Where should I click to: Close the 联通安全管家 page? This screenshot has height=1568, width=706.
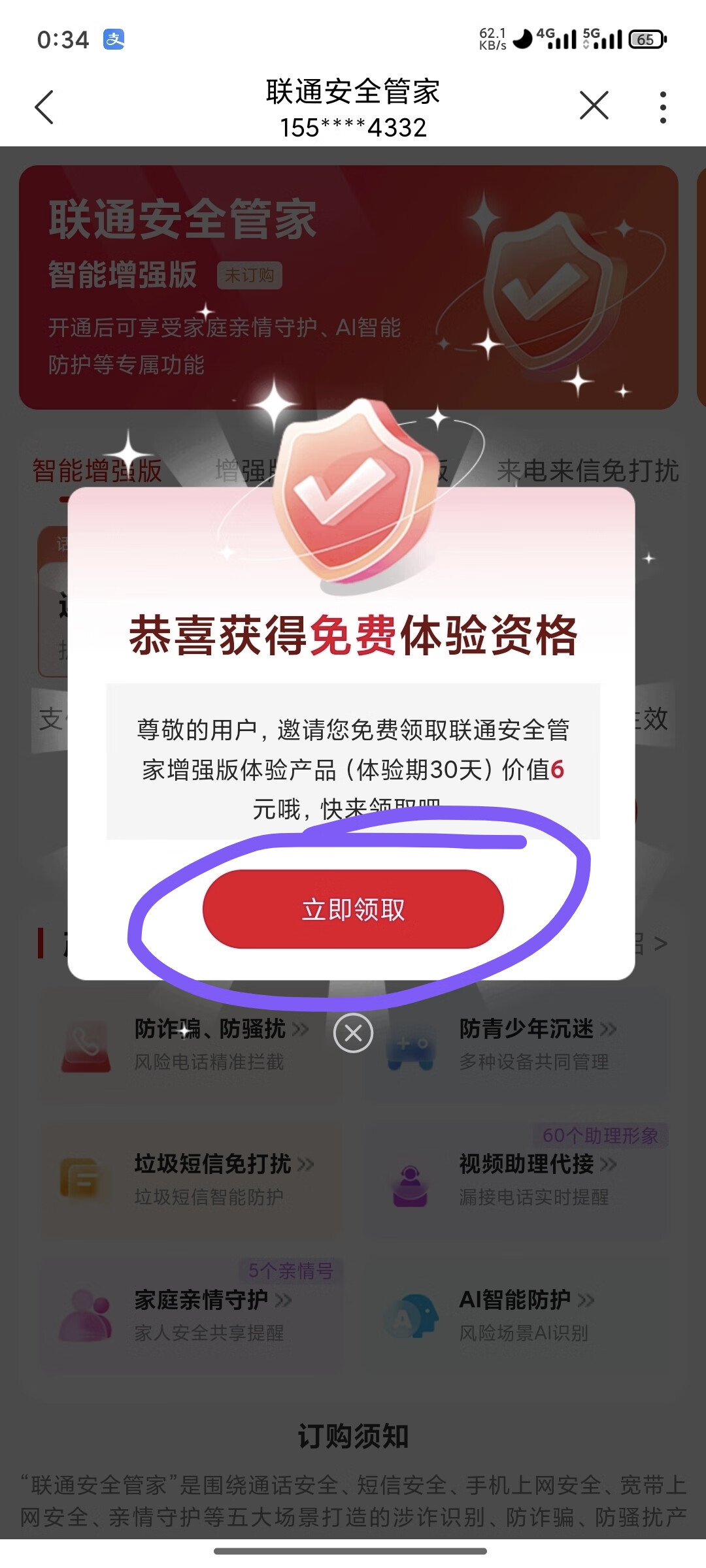[x=594, y=105]
